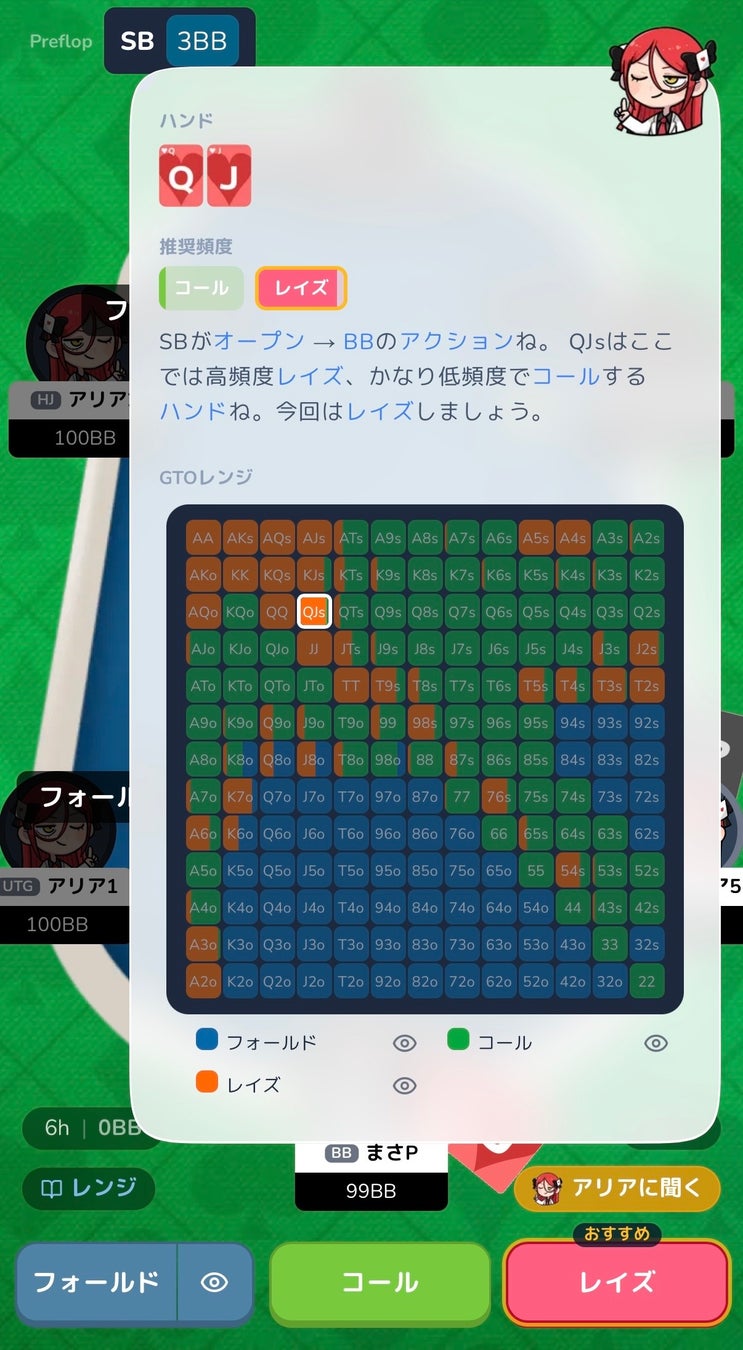Tap the red レイズ action button
Image resolution: width=743 pixels, height=1350 pixels.
tap(617, 1283)
